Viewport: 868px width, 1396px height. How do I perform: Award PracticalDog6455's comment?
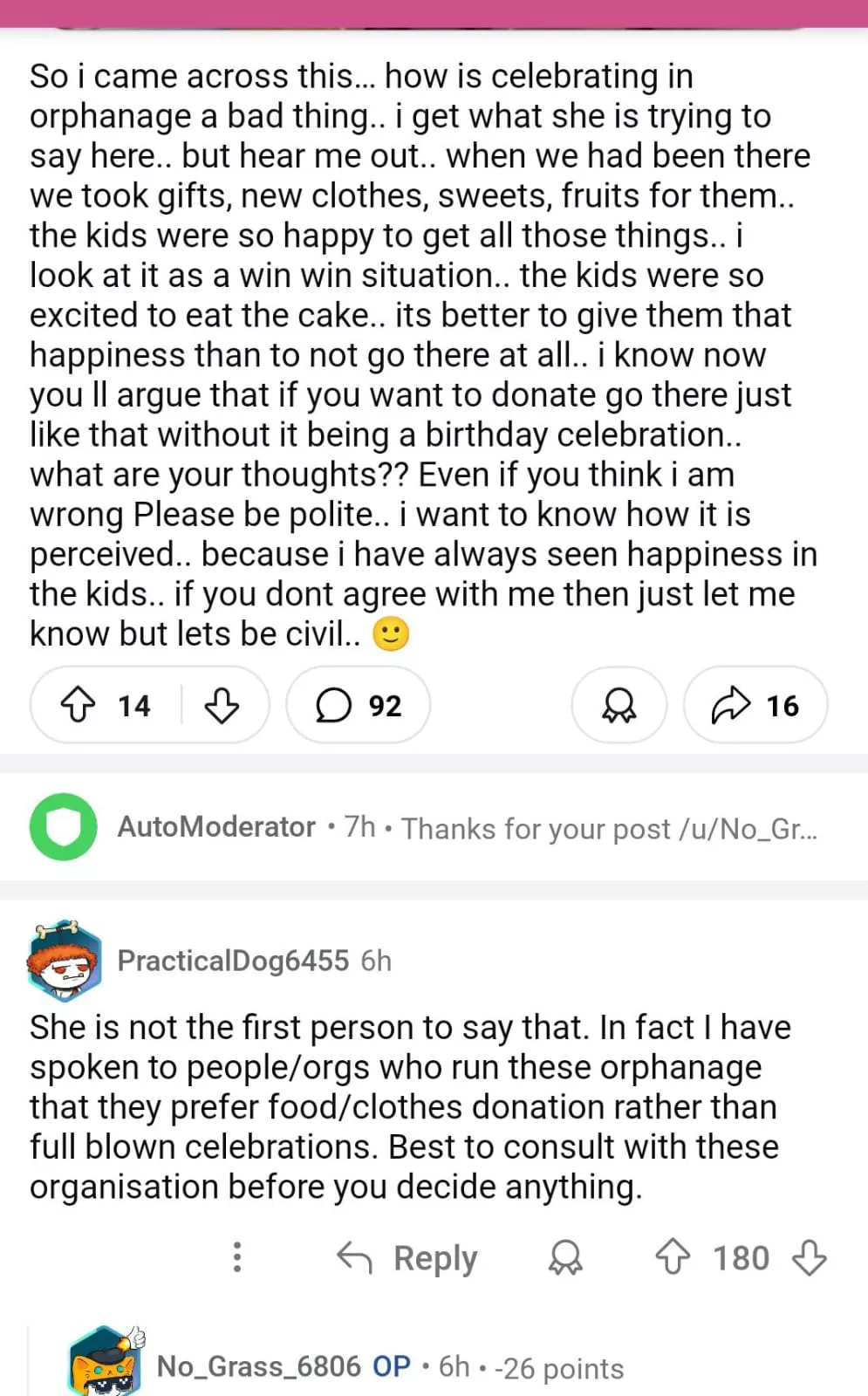point(565,1257)
